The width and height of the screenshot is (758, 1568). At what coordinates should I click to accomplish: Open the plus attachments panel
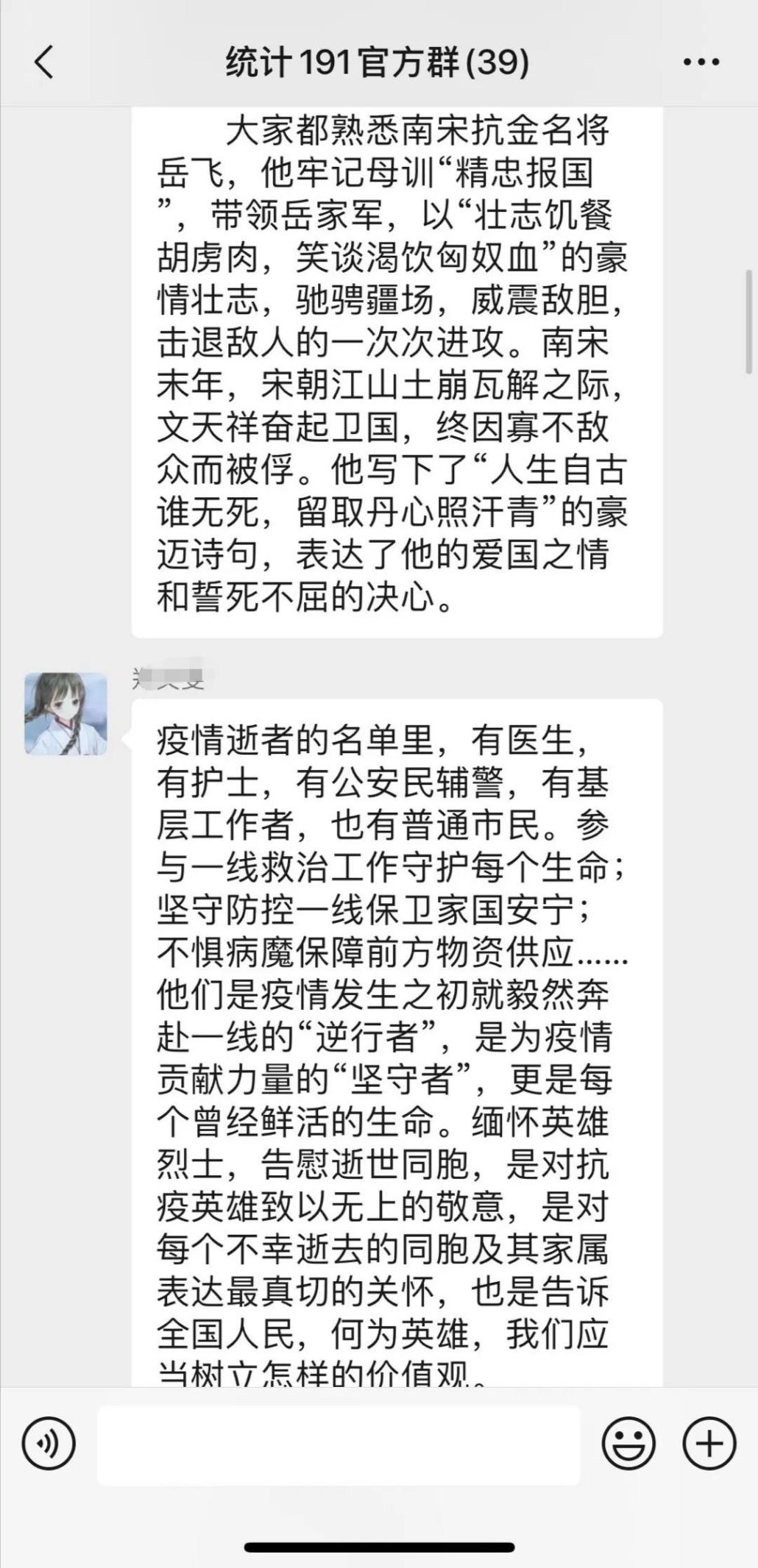click(x=709, y=1443)
